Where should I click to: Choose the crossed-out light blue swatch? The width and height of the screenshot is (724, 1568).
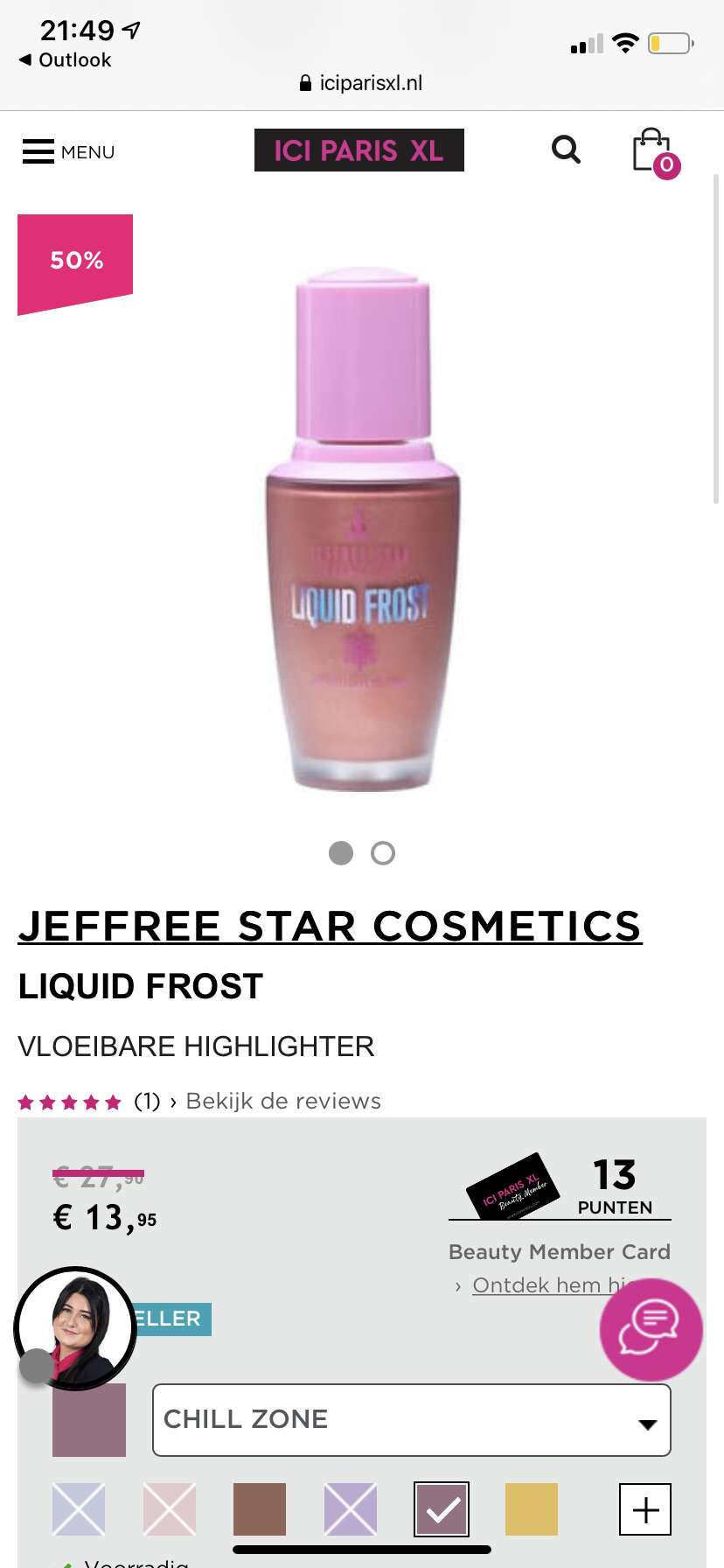(x=79, y=1509)
